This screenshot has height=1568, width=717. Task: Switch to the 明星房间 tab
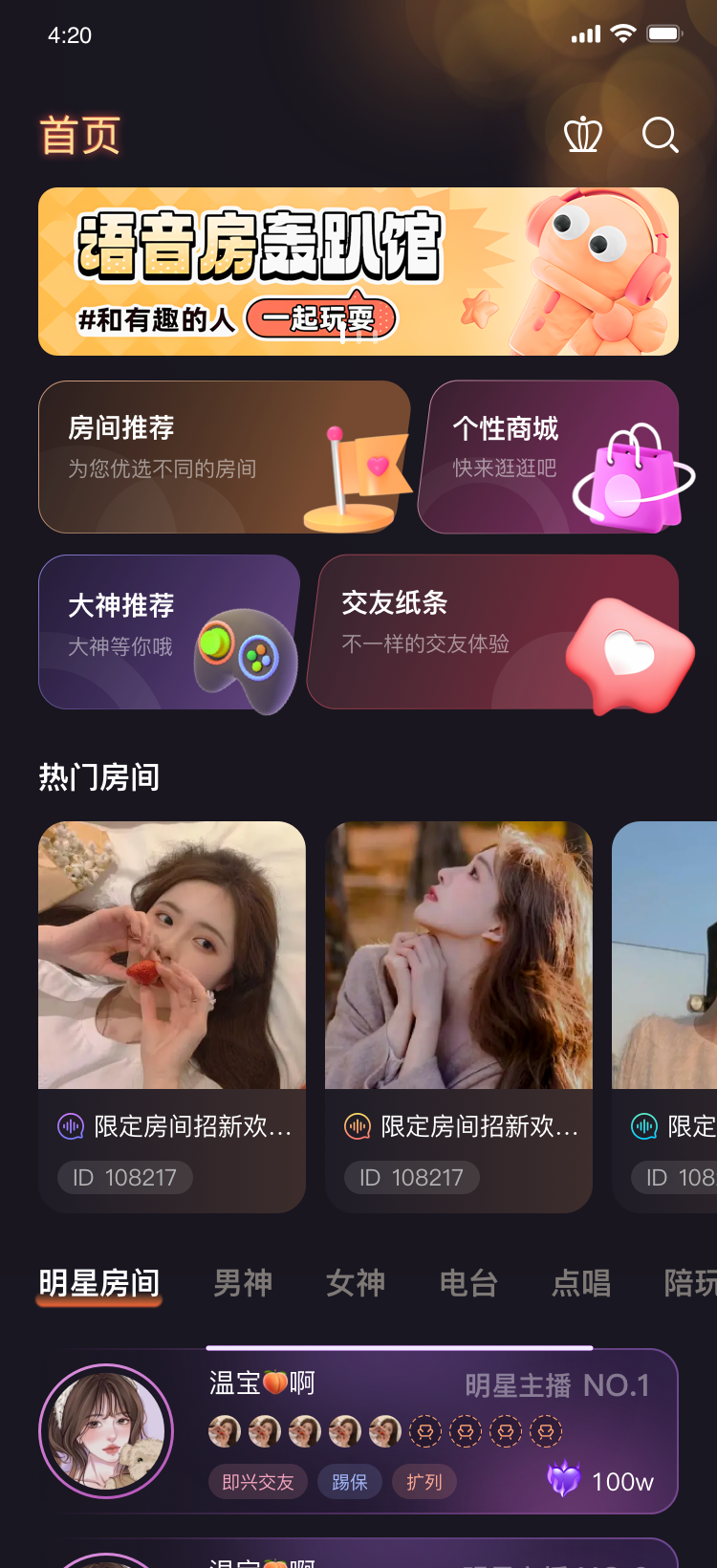coord(99,1283)
